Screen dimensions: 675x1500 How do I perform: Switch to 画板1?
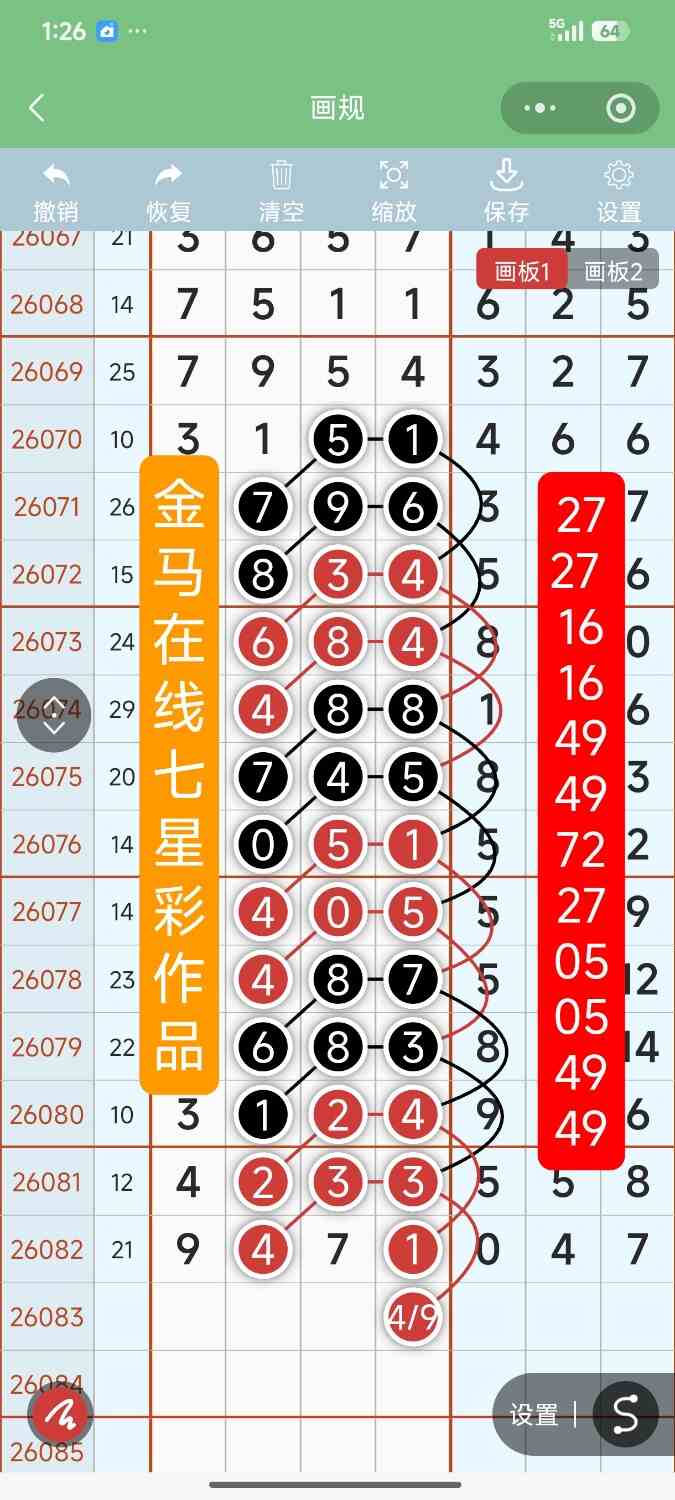tap(522, 271)
